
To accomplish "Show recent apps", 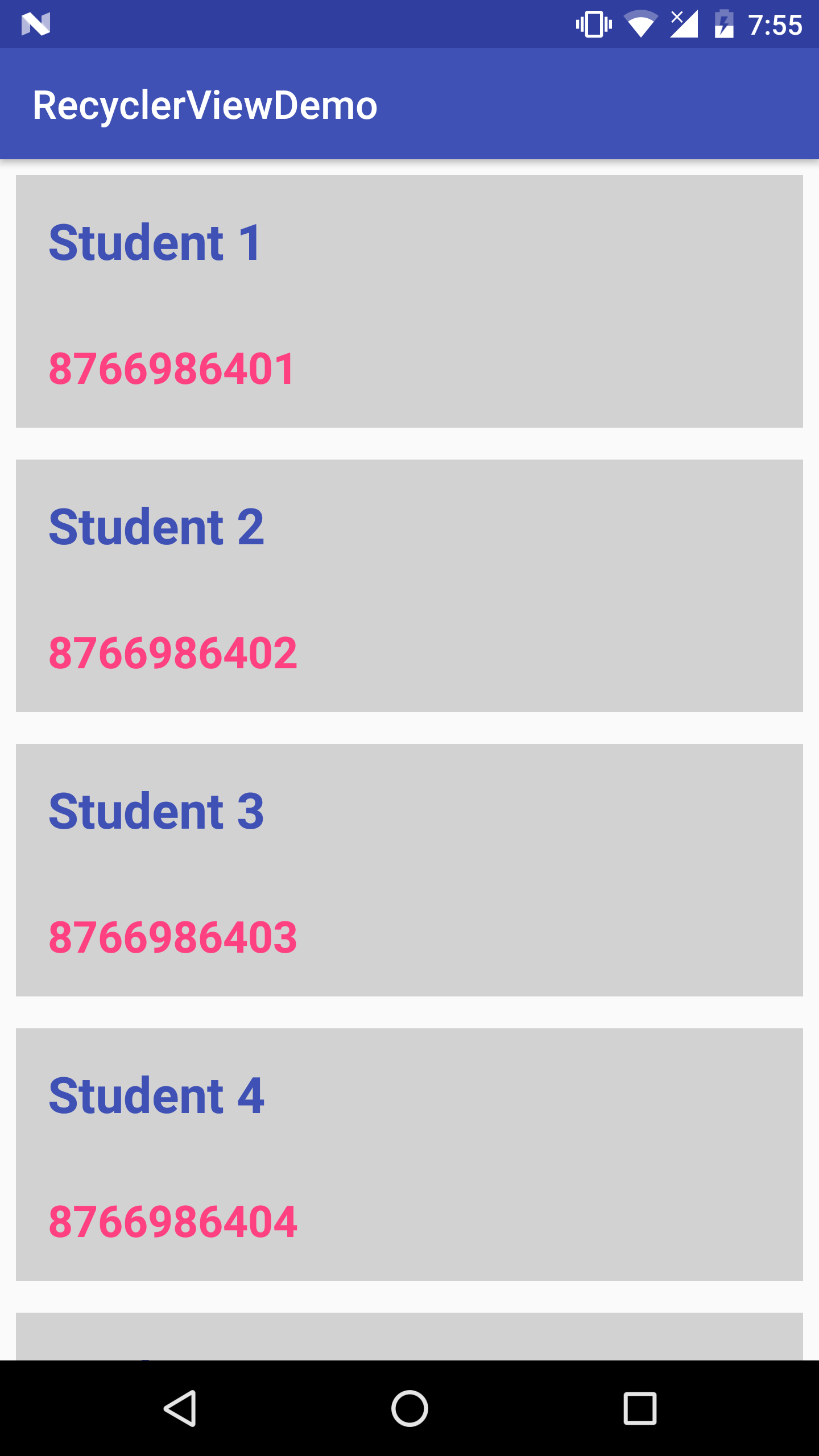I will pyautogui.click(x=640, y=1408).
